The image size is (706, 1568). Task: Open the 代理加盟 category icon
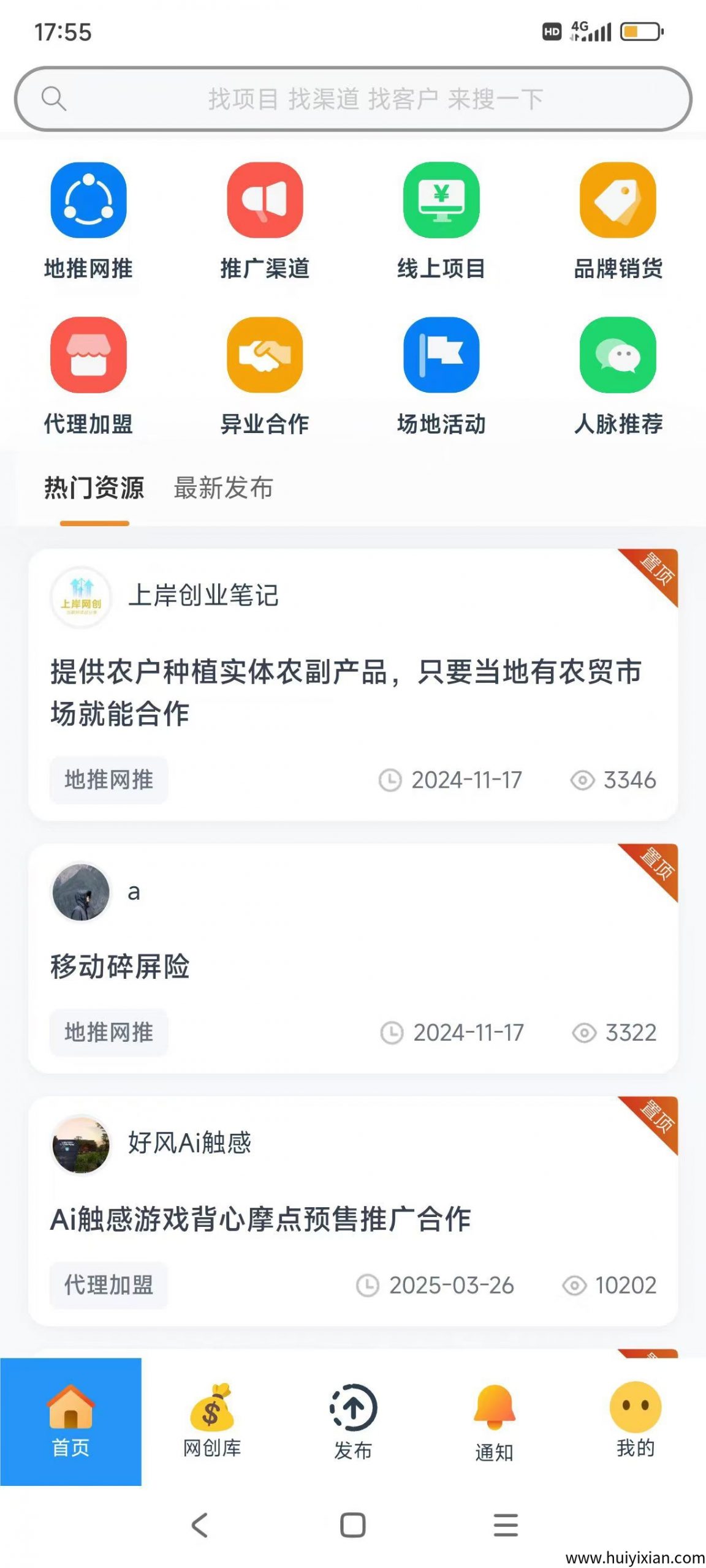point(88,355)
